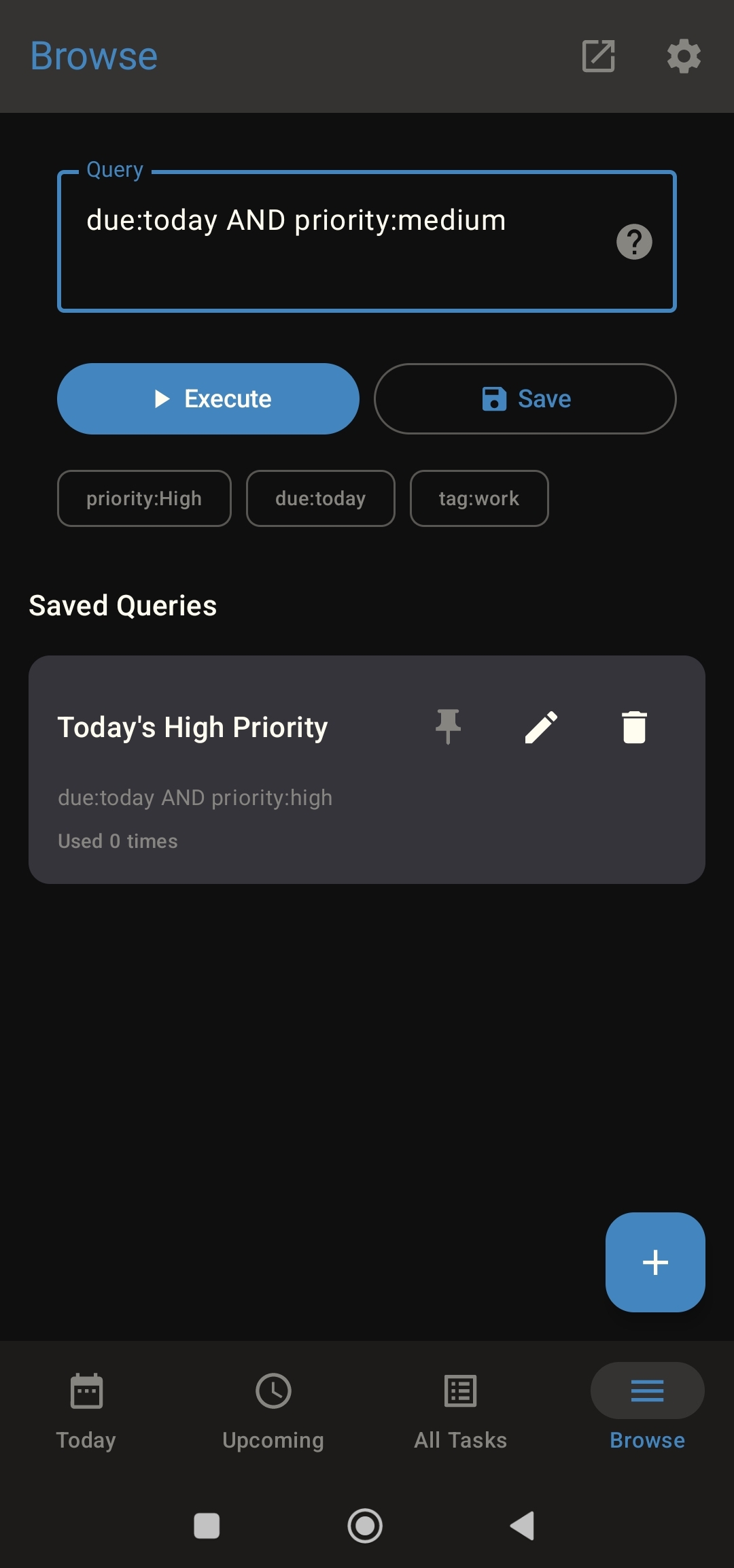The width and height of the screenshot is (734, 1568).
Task: Delete the Today's High Priority saved query
Action: click(633, 726)
